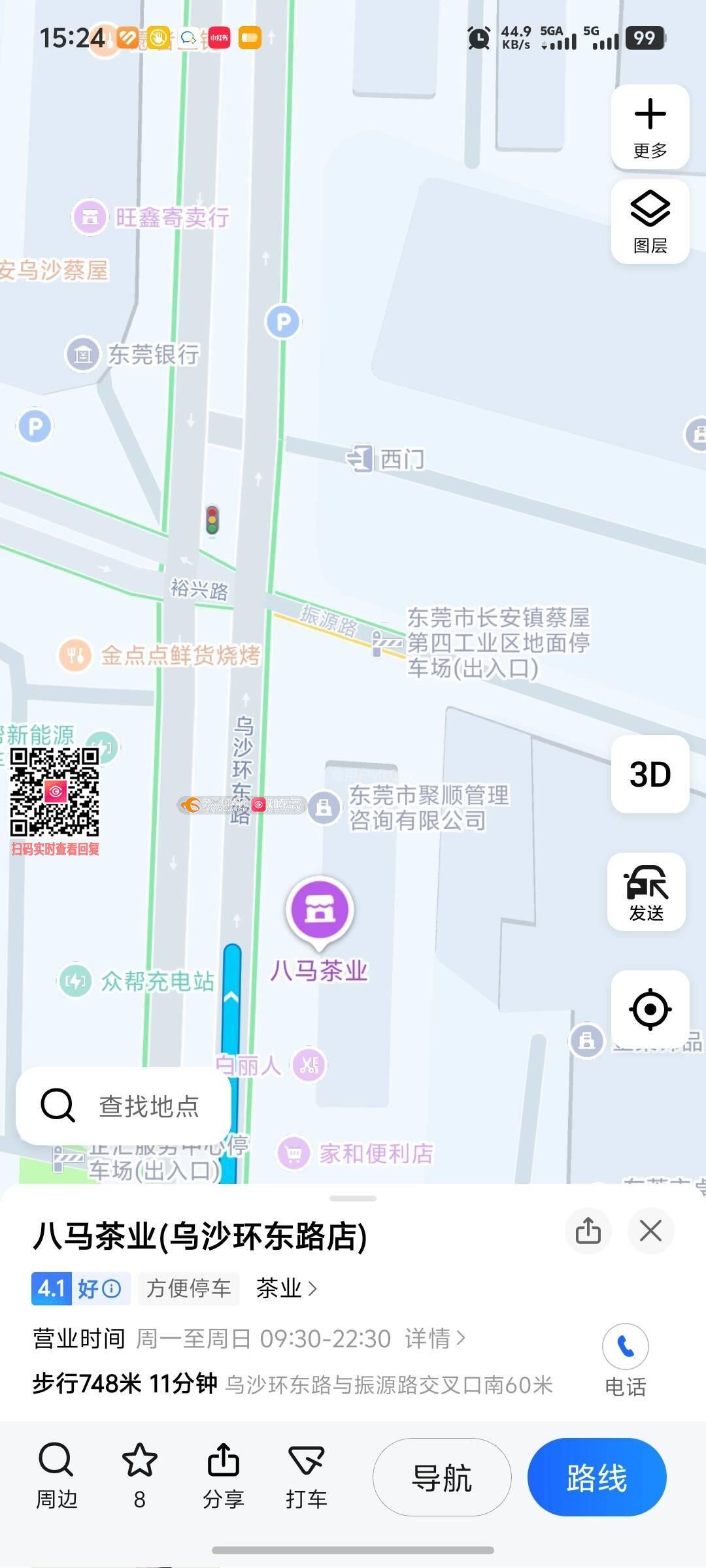
Task: Open the 4.1 好 rating info
Action: 80,1288
